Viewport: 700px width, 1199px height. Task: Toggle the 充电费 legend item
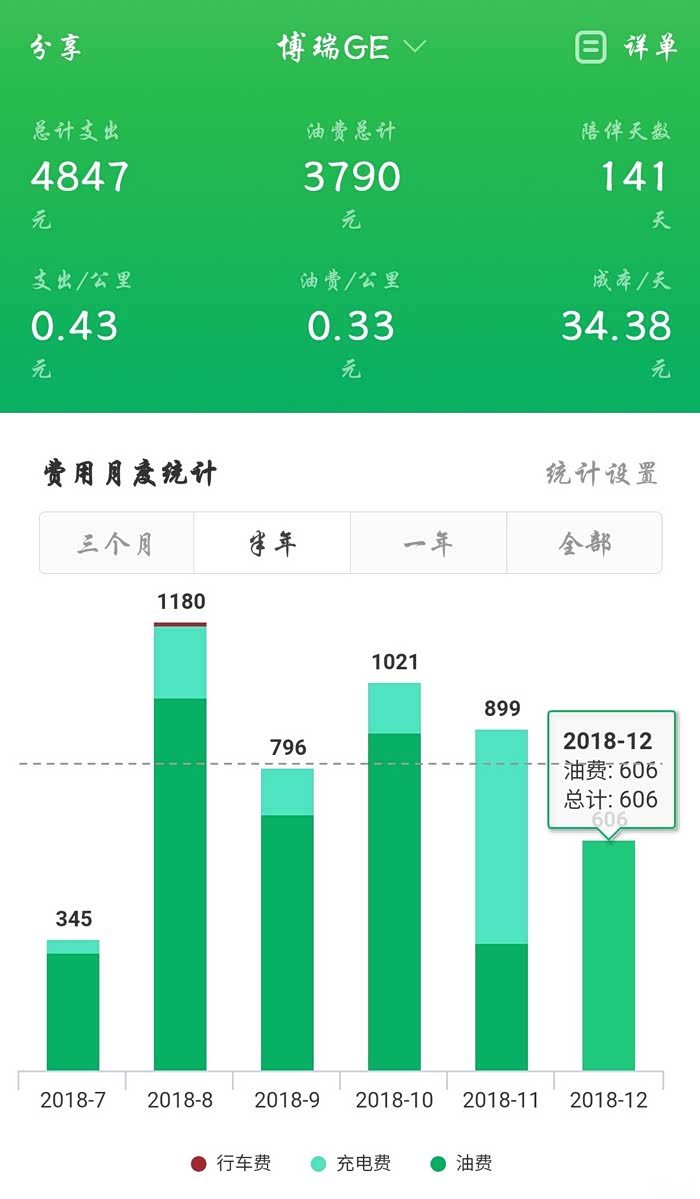351,1164
